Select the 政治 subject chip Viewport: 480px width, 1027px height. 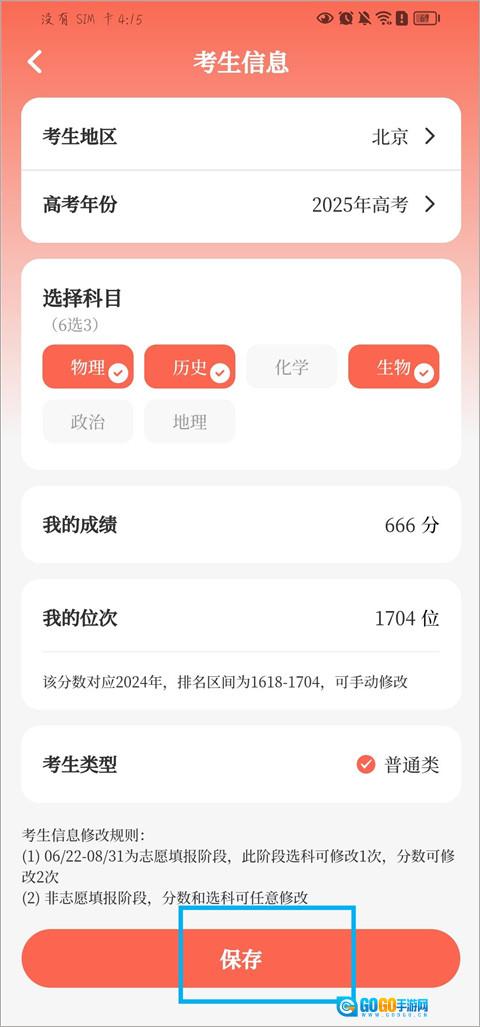click(88, 421)
